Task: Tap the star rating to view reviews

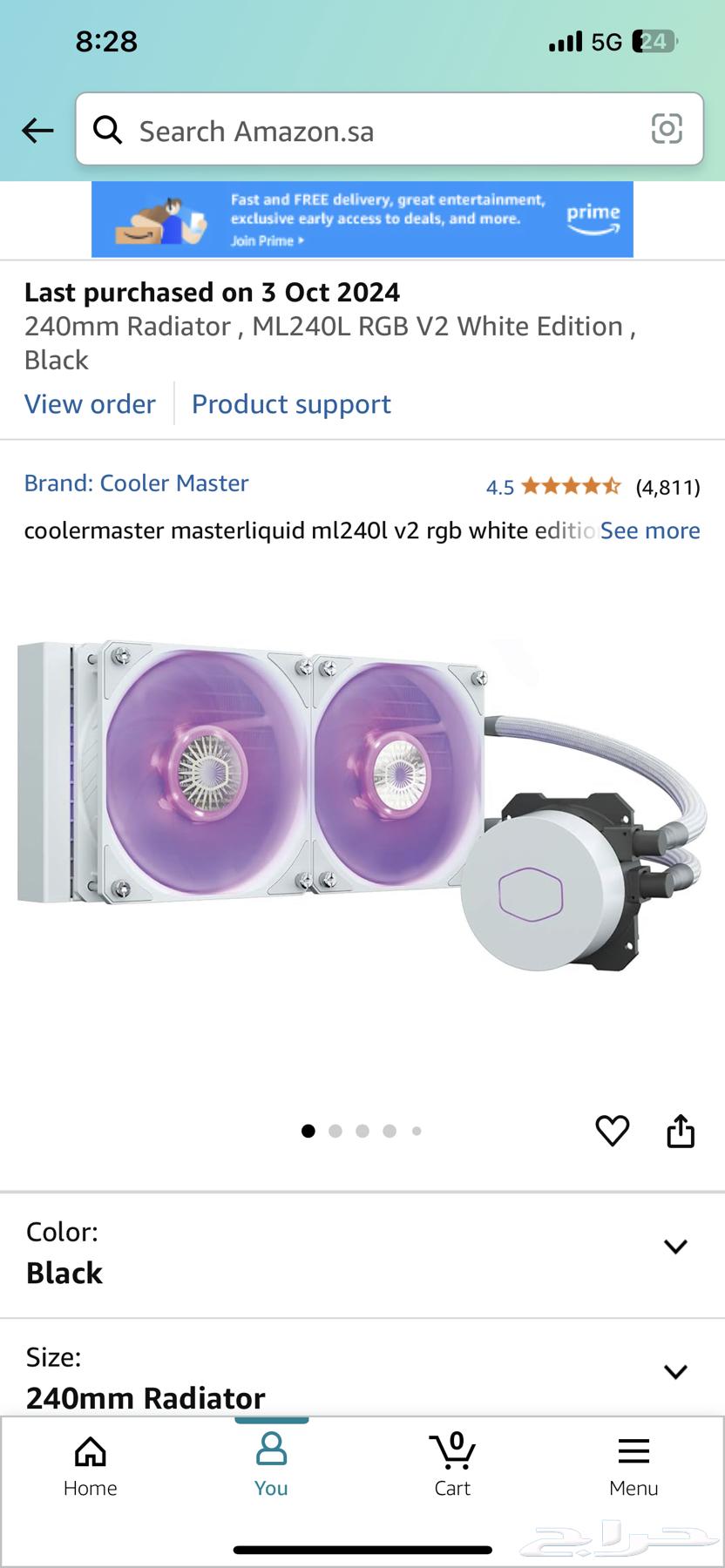Action: point(571,486)
